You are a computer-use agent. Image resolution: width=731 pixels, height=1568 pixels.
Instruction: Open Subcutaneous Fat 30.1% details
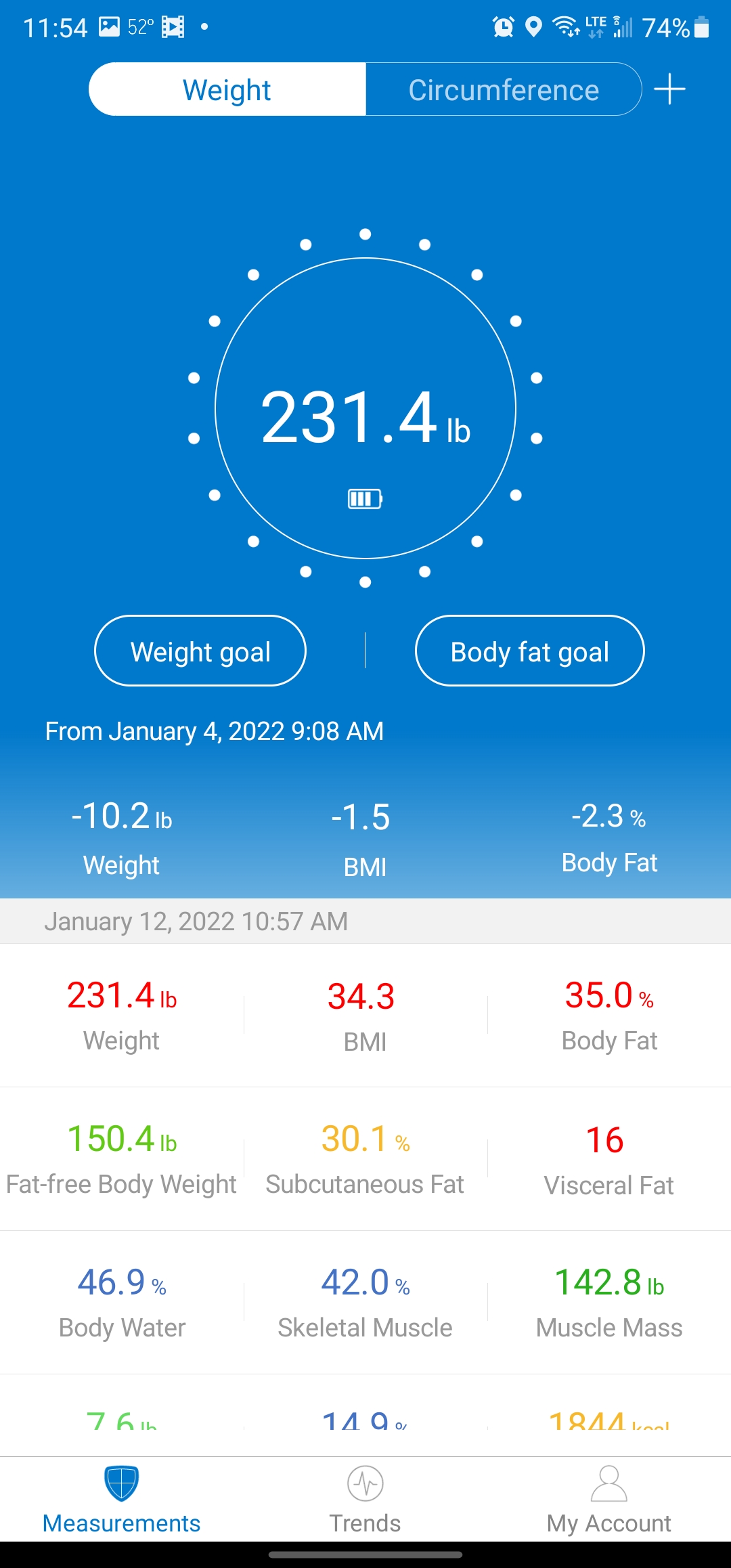click(365, 1159)
